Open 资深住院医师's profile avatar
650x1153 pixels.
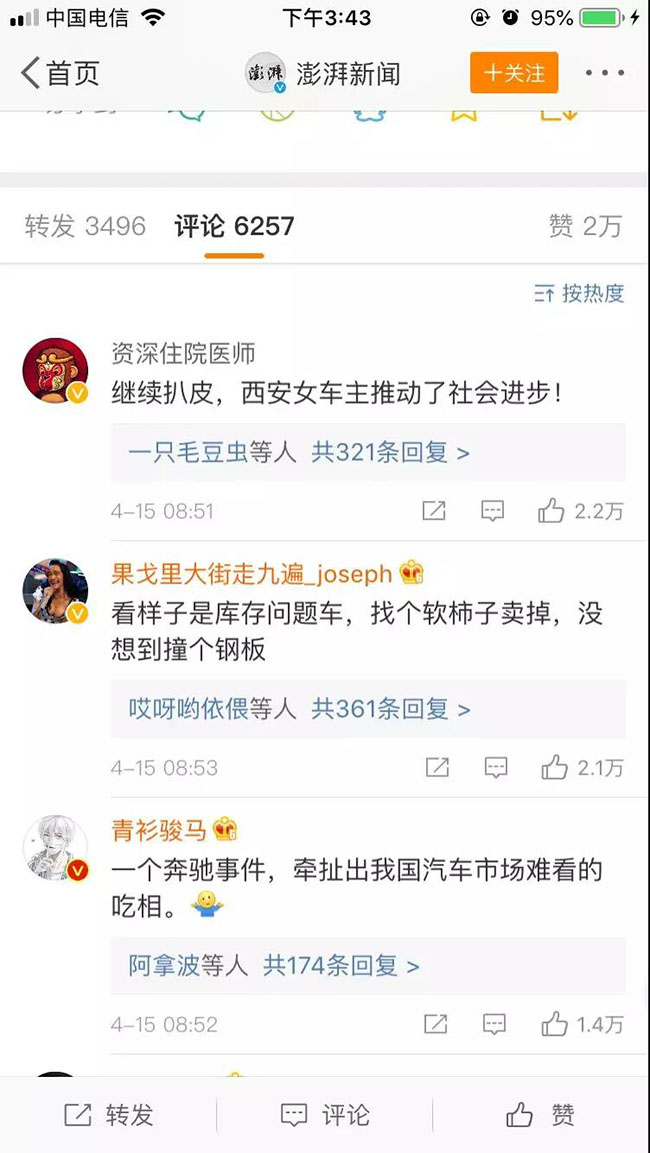tap(55, 371)
